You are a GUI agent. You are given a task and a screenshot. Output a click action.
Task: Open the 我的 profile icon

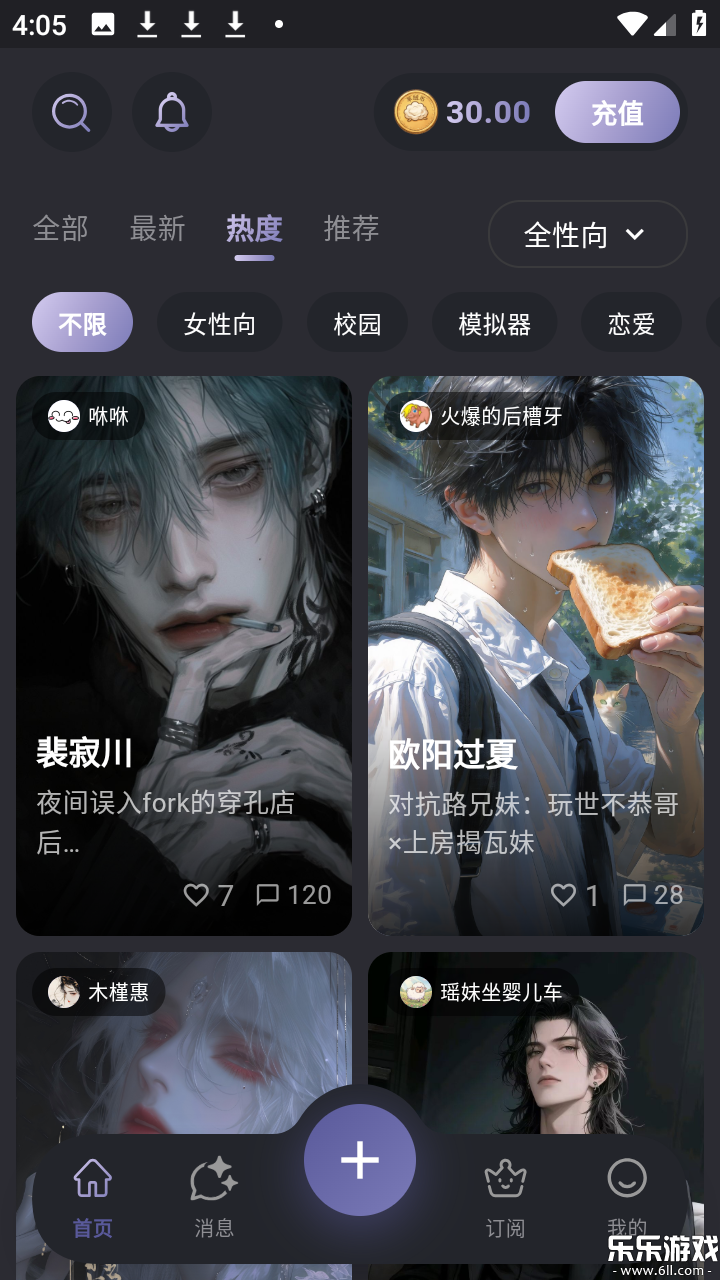coord(628,1178)
